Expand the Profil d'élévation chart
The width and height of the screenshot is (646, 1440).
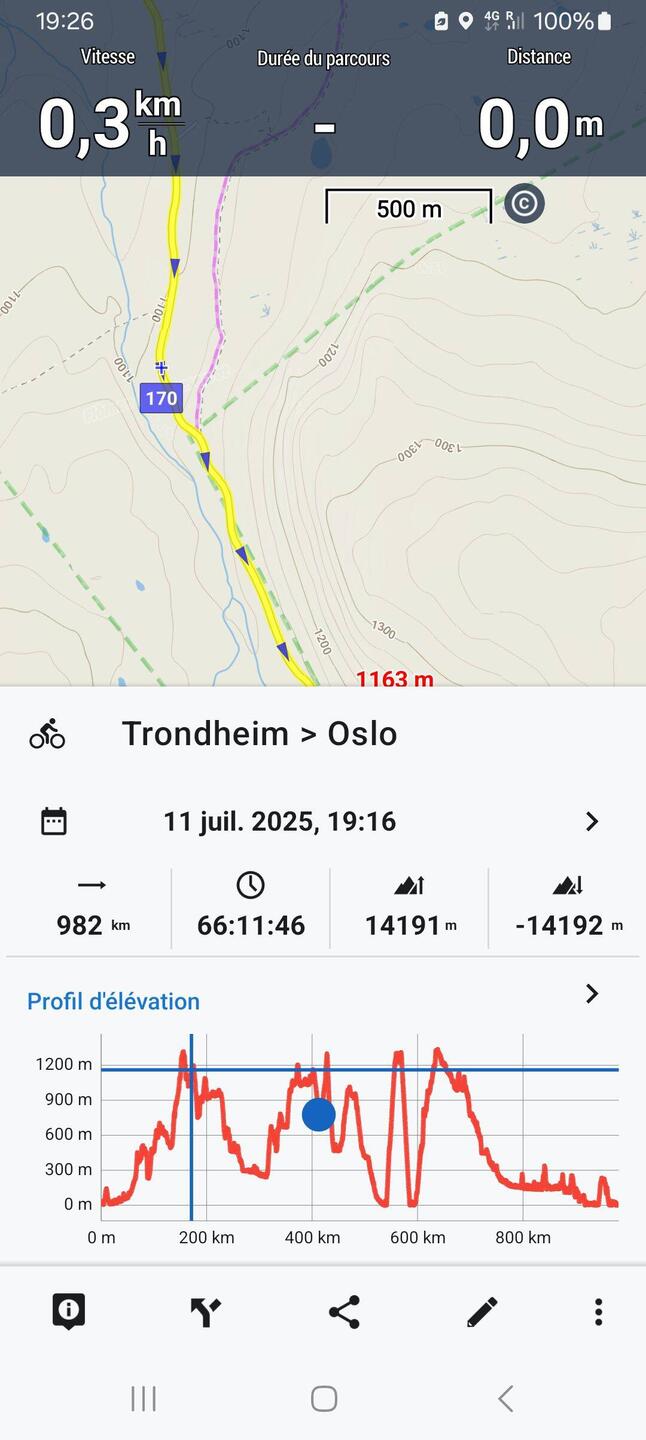click(591, 994)
